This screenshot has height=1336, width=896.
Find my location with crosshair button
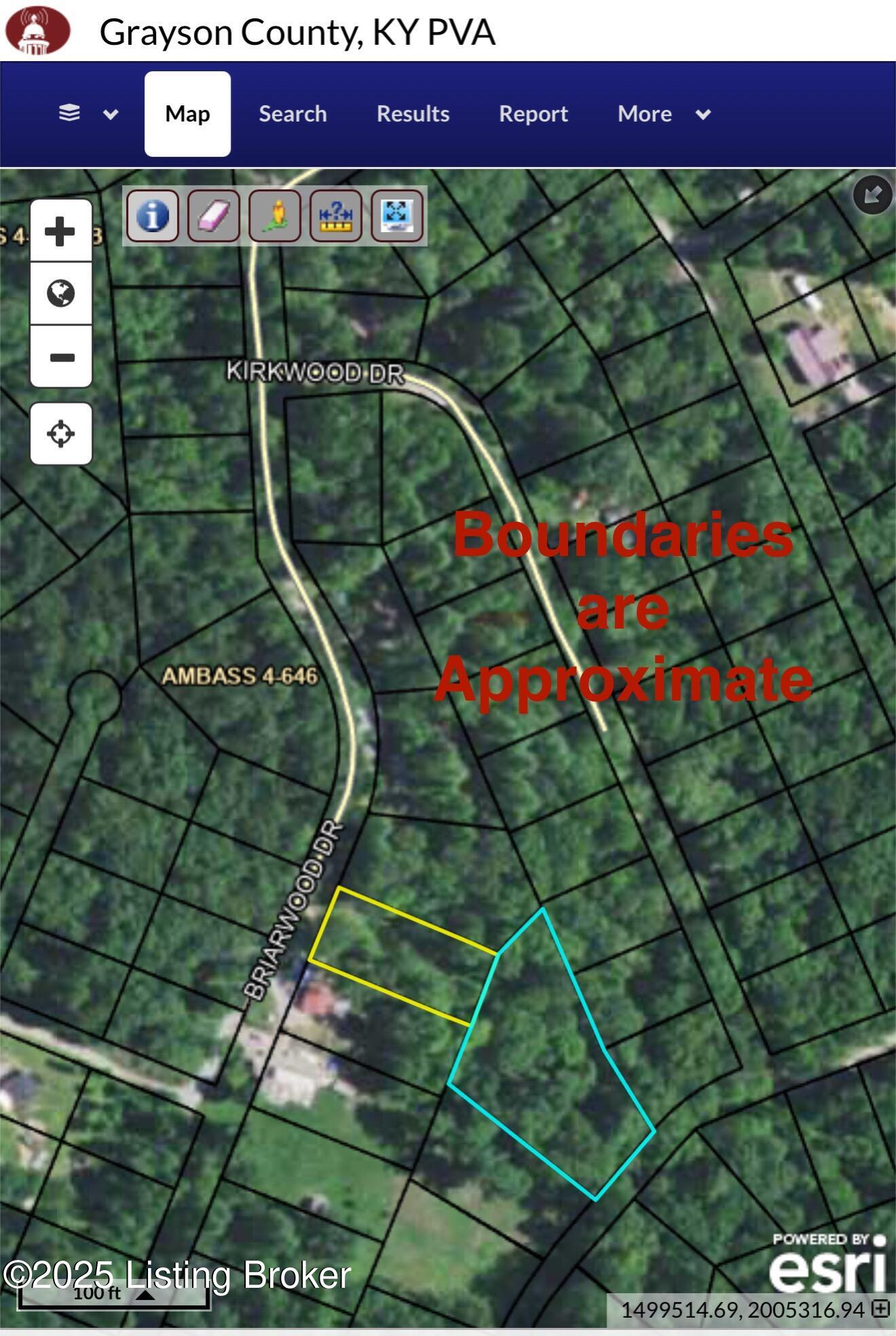tap(60, 433)
